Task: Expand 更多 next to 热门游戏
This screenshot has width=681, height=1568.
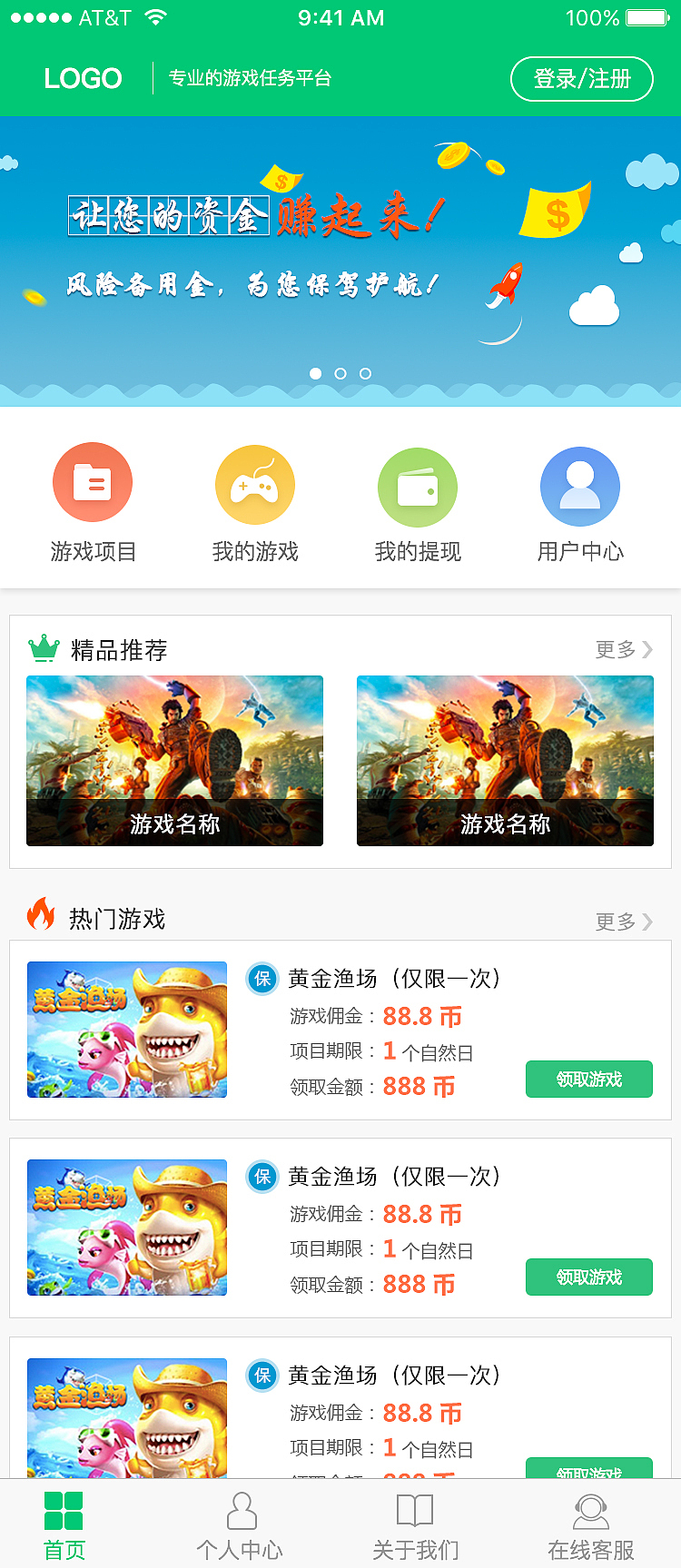Action: [616, 920]
